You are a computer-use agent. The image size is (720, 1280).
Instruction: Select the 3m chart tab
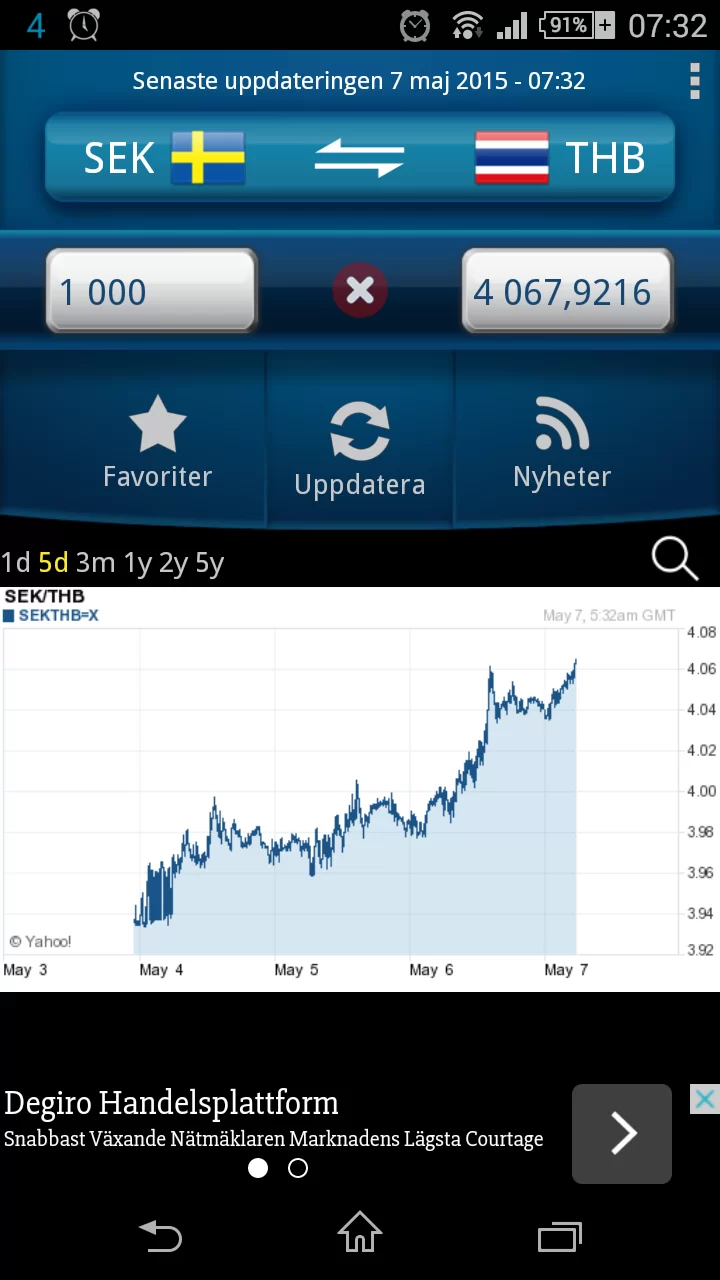click(x=99, y=562)
